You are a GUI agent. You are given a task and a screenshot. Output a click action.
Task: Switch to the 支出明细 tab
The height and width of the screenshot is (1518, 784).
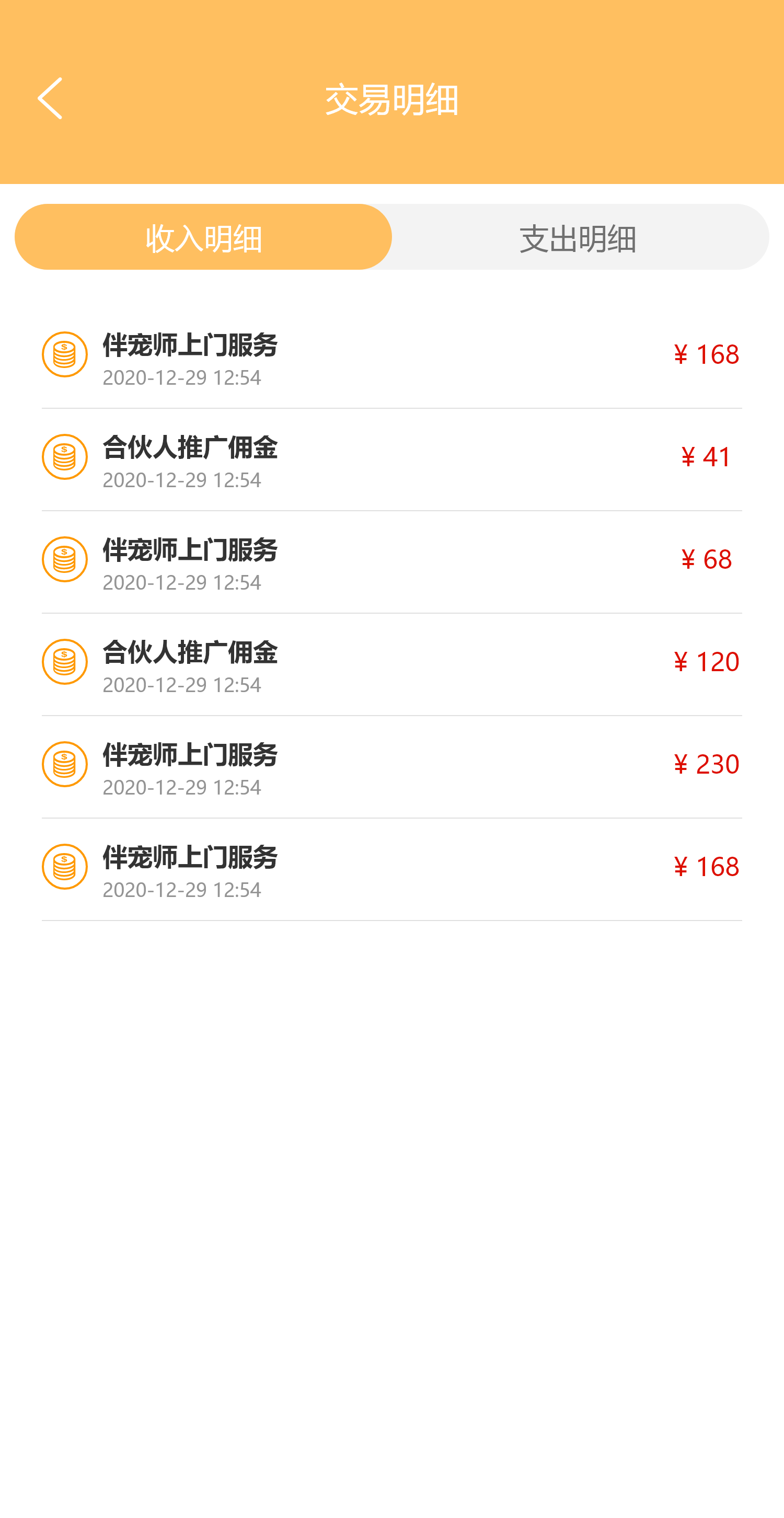pyautogui.click(x=579, y=237)
